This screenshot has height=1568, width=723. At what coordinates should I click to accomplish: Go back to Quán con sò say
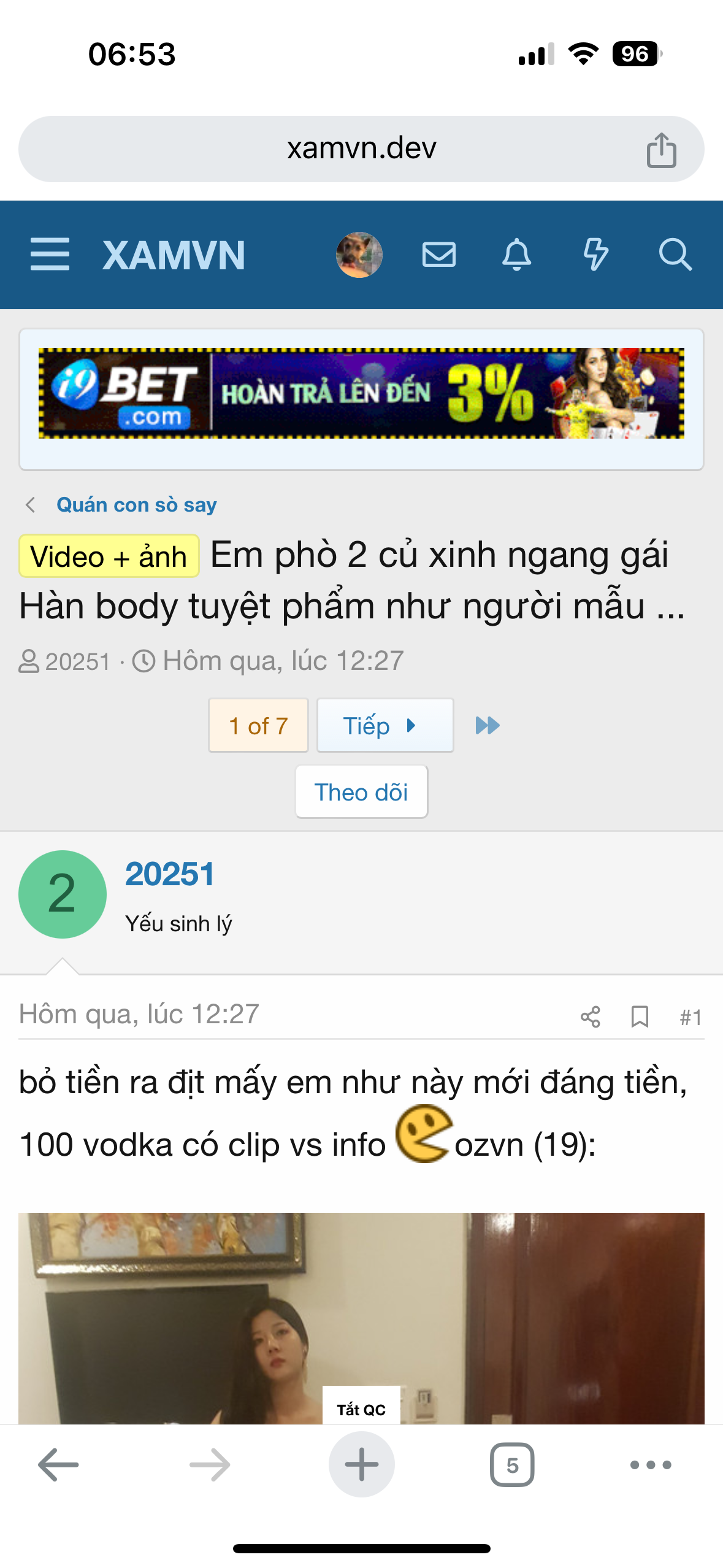click(136, 505)
